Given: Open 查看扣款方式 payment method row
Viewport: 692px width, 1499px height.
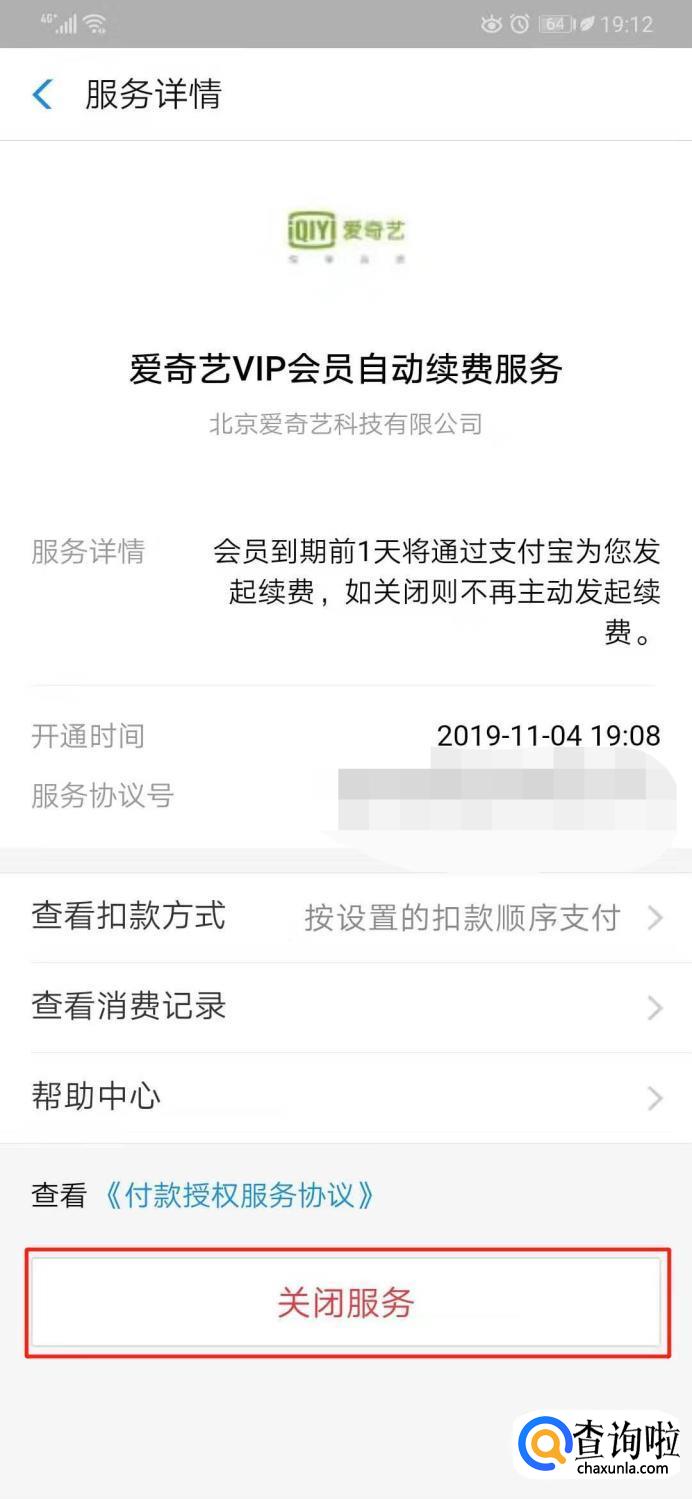Looking at the screenshot, I should coord(346,917).
